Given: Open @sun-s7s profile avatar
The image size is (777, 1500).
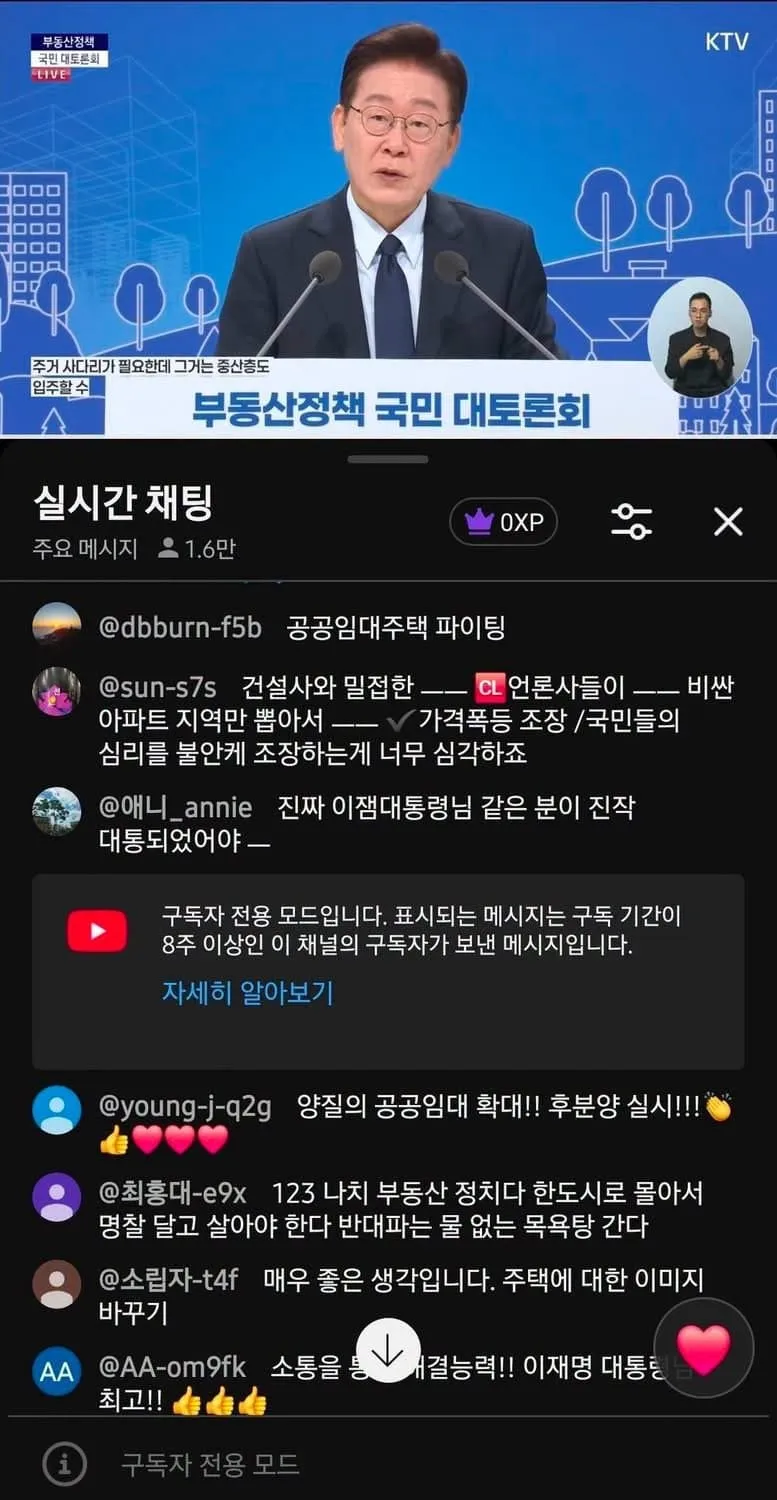Looking at the screenshot, I should [x=57, y=691].
